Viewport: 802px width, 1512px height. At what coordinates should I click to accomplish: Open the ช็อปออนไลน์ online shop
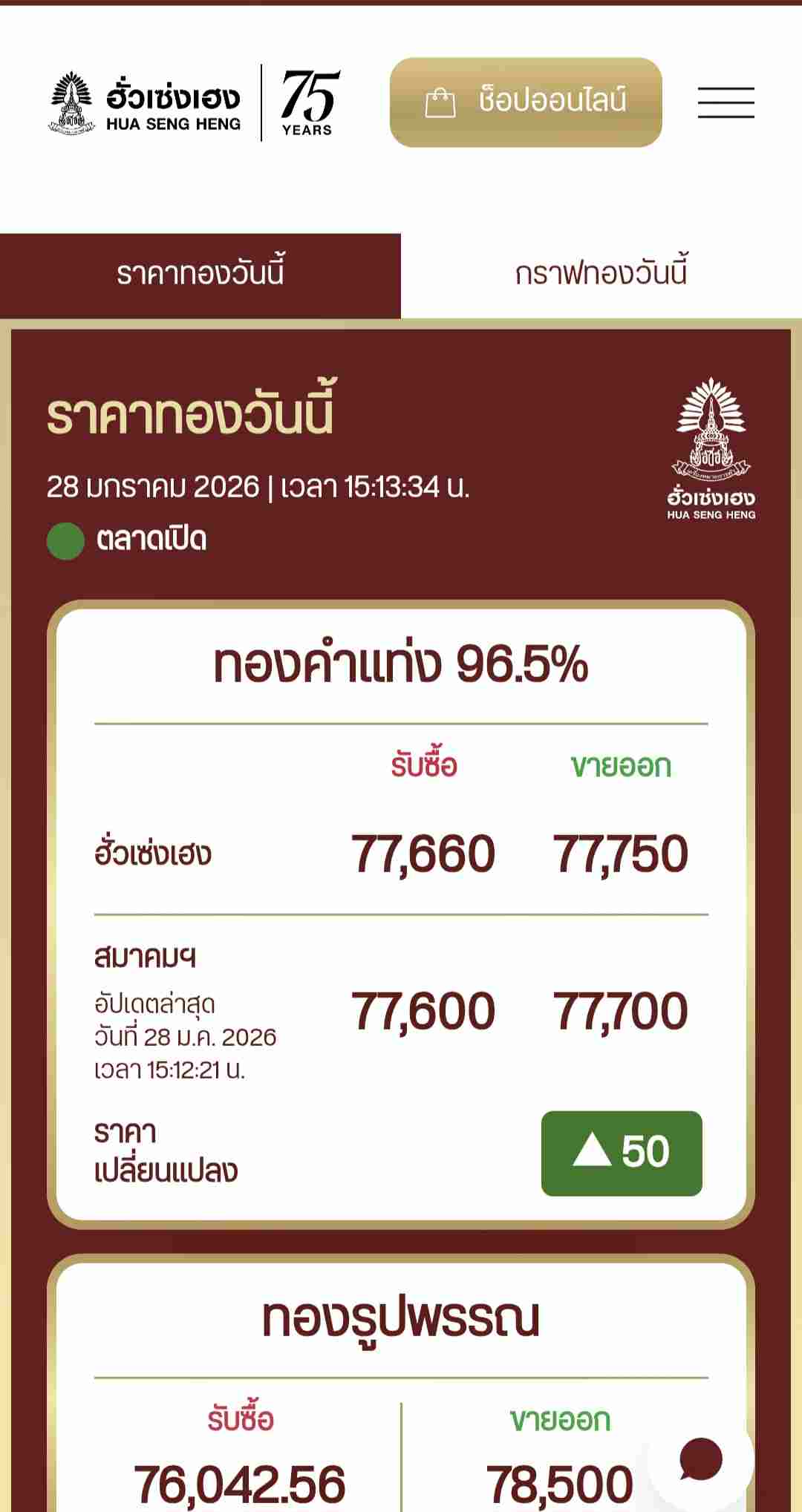click(526, 102)
